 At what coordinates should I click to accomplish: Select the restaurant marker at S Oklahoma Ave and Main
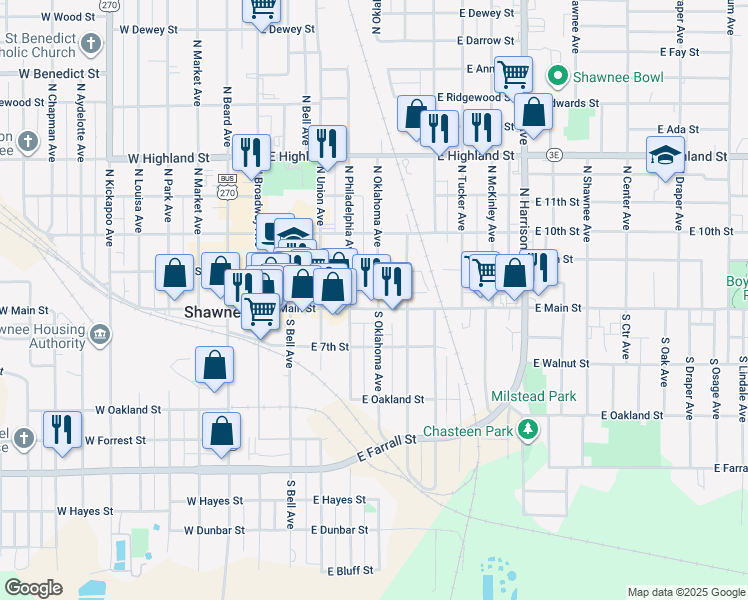393,283
